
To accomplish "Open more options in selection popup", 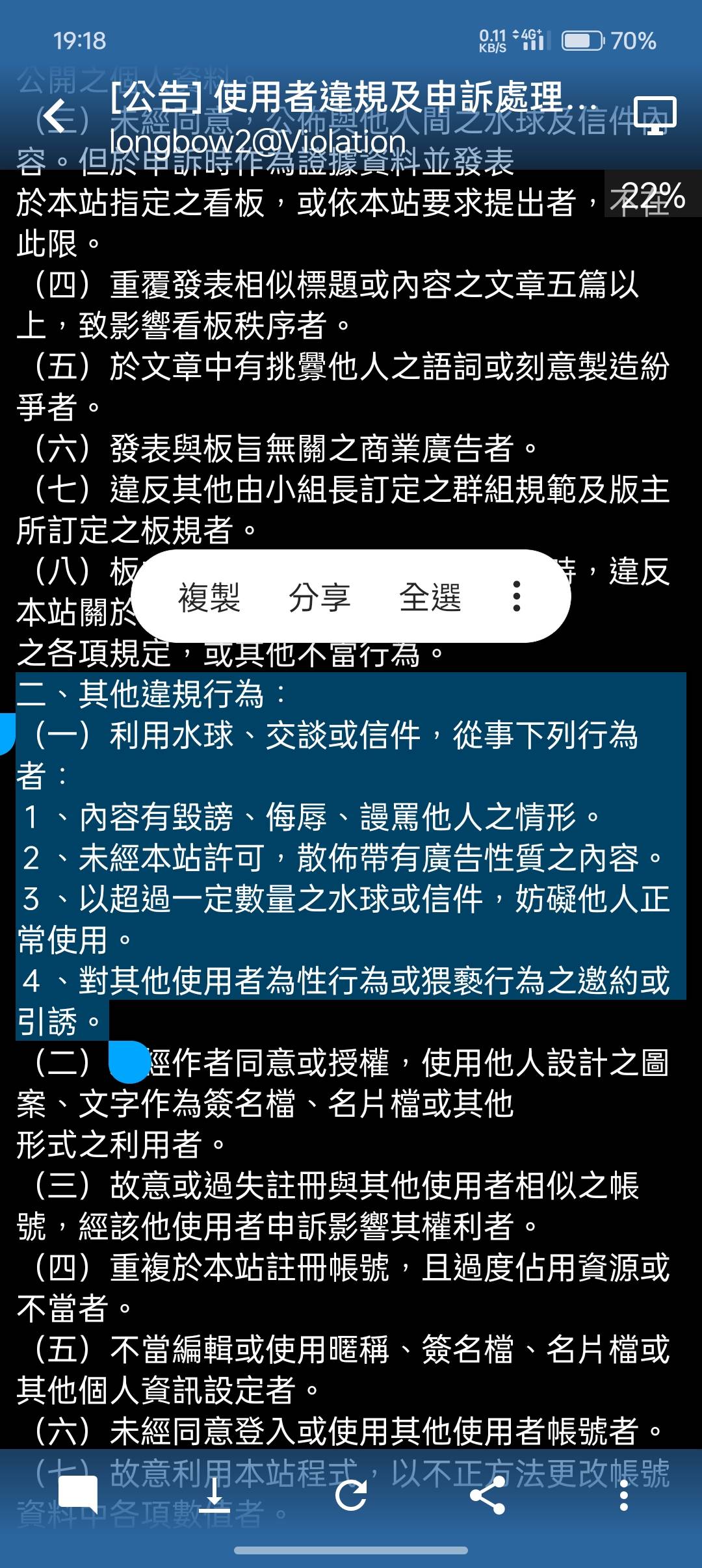I will point(517,597).
